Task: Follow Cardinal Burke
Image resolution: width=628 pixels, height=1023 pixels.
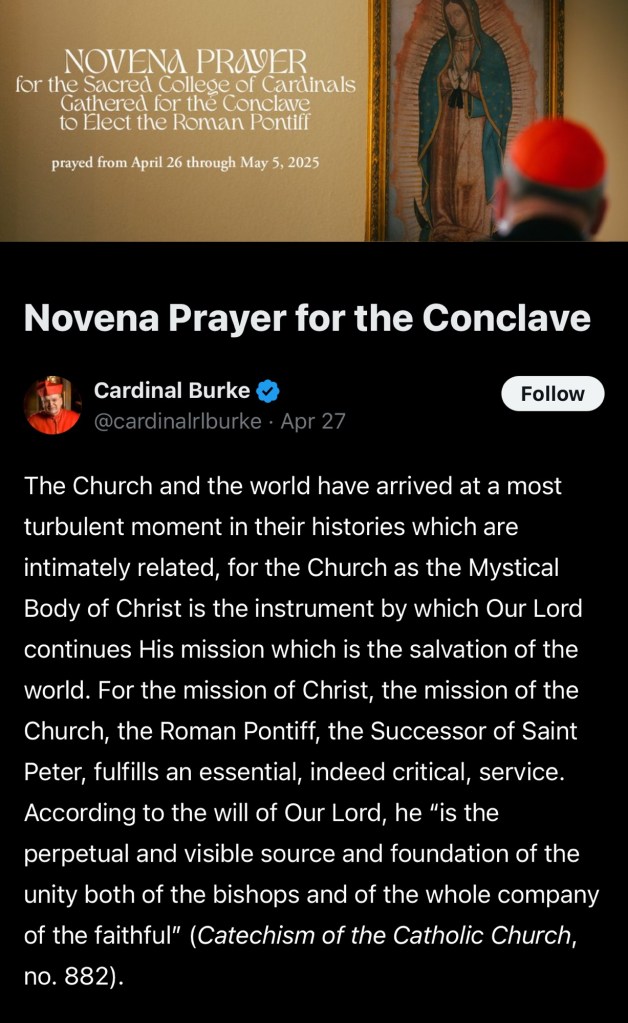Action: [x=552, y=394]
